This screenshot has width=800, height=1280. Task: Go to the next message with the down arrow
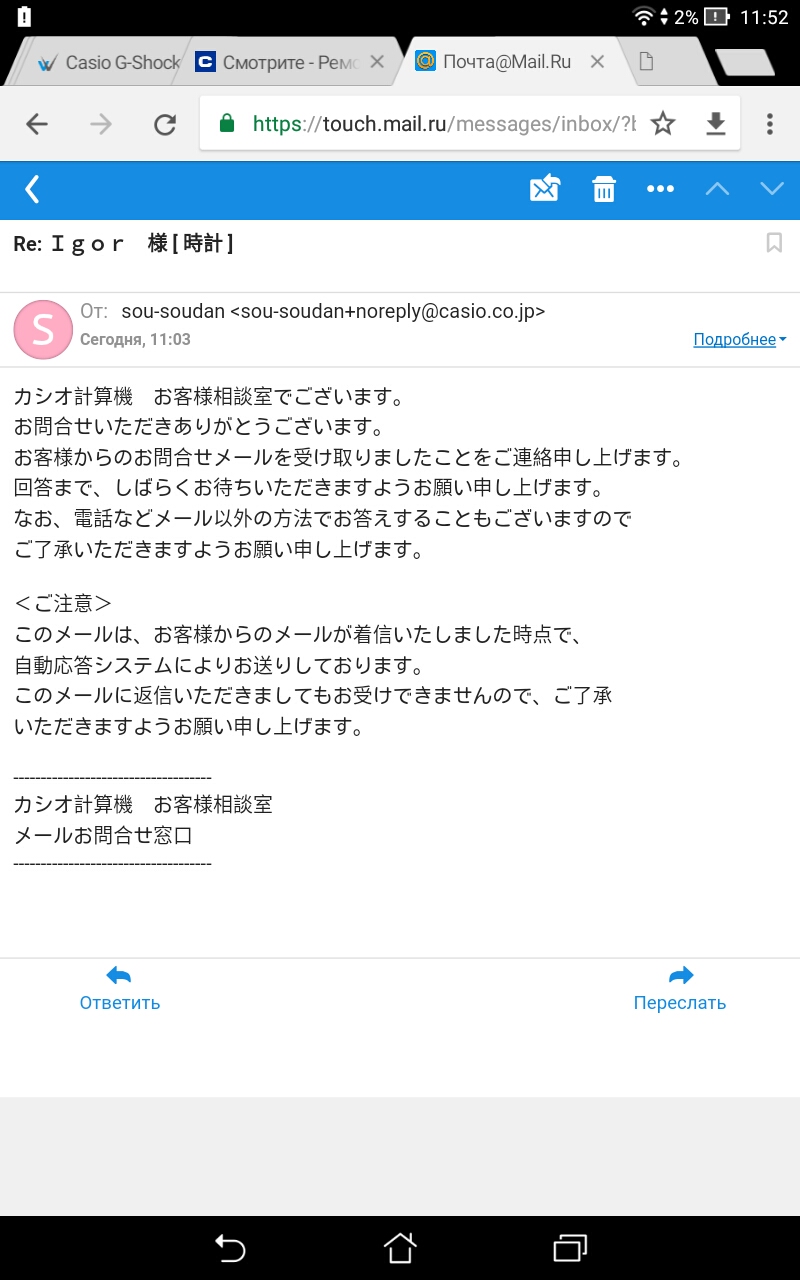tap(772, 189)
